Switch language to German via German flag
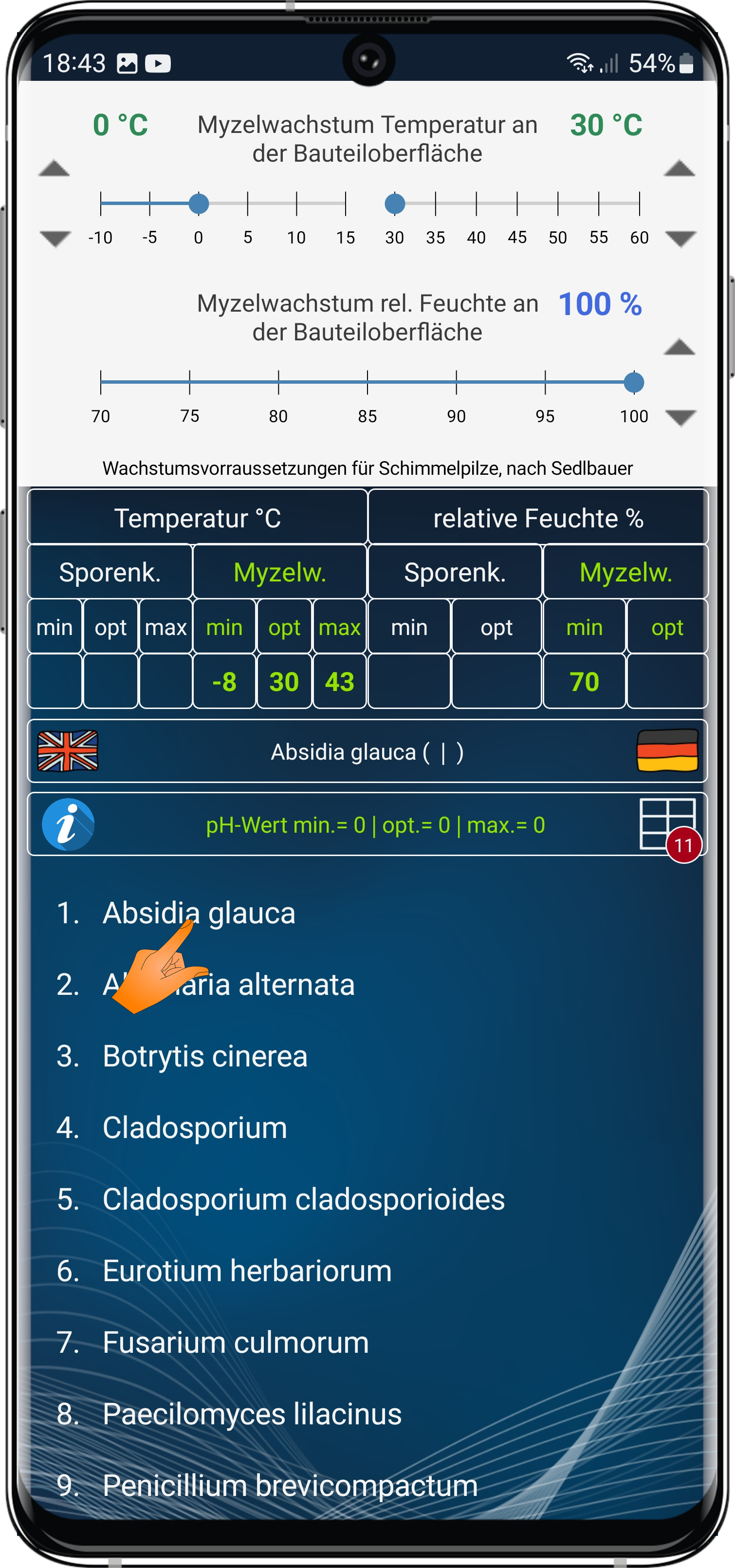The image size is (735, 1568). [x=667, y=750]
